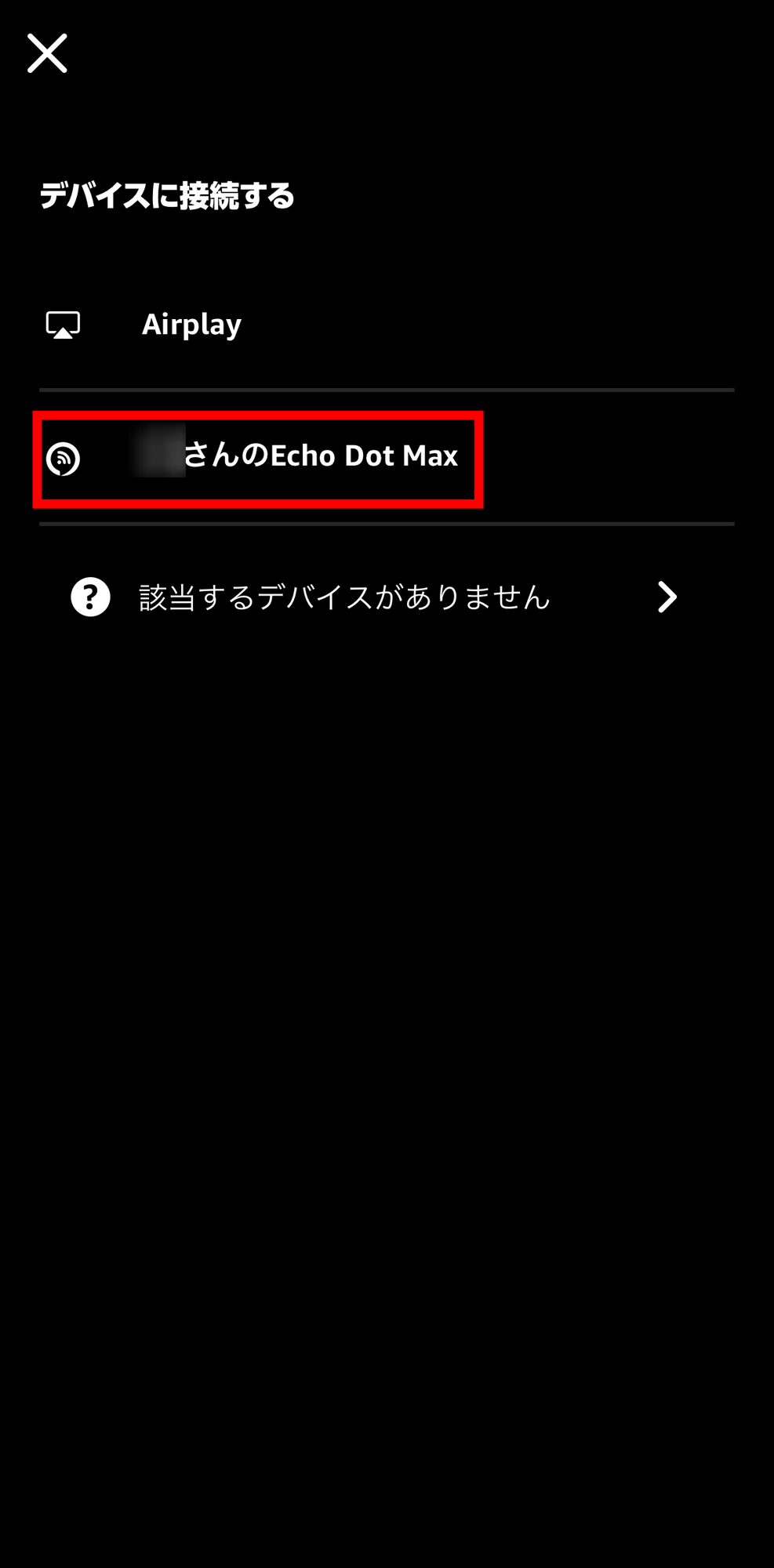Select Airplay as output device
Screen dimensions: 774x1568
point(191,325)
